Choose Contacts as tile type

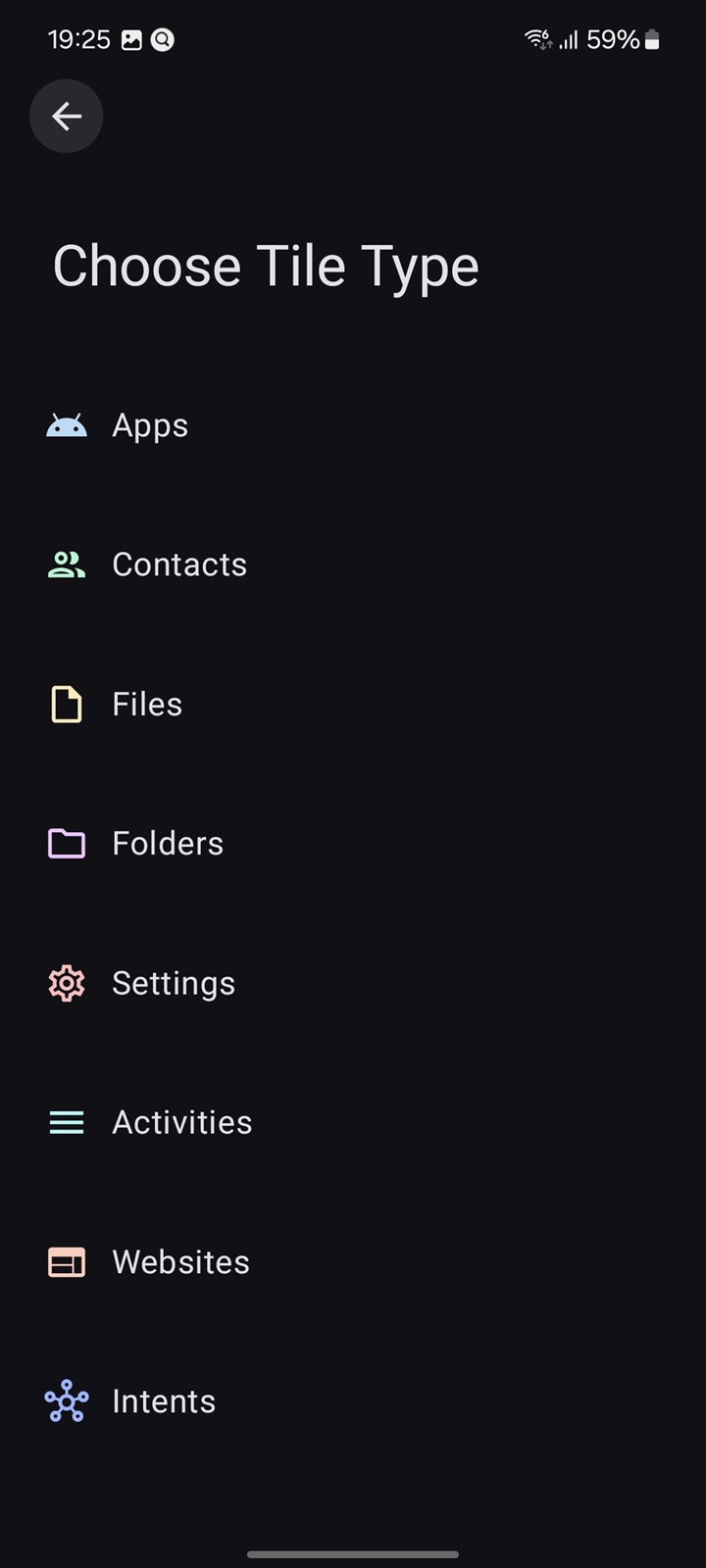click(353, 564)
